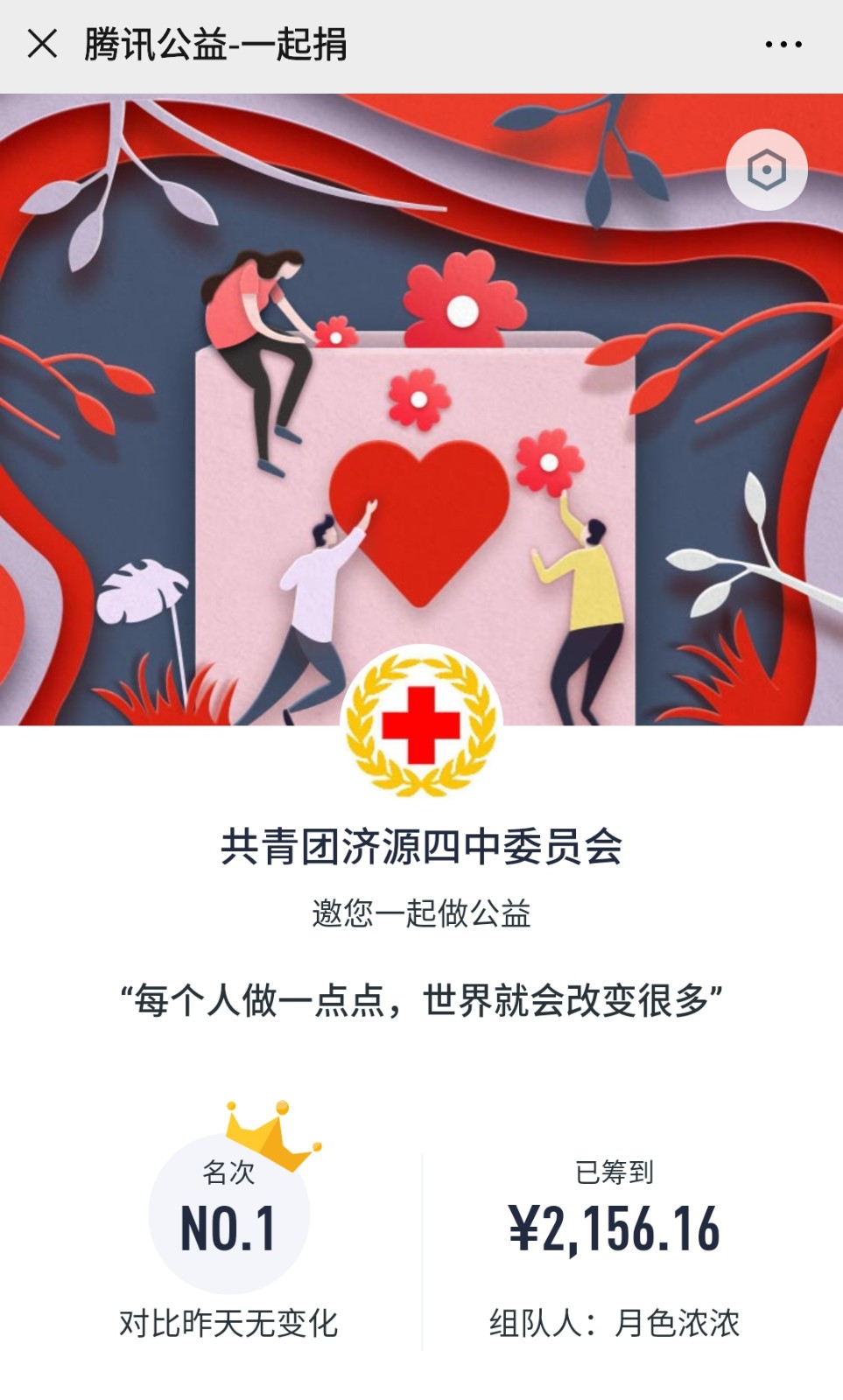
Task: Close the Tencent charity page
Action: click(x=42, y=44)
